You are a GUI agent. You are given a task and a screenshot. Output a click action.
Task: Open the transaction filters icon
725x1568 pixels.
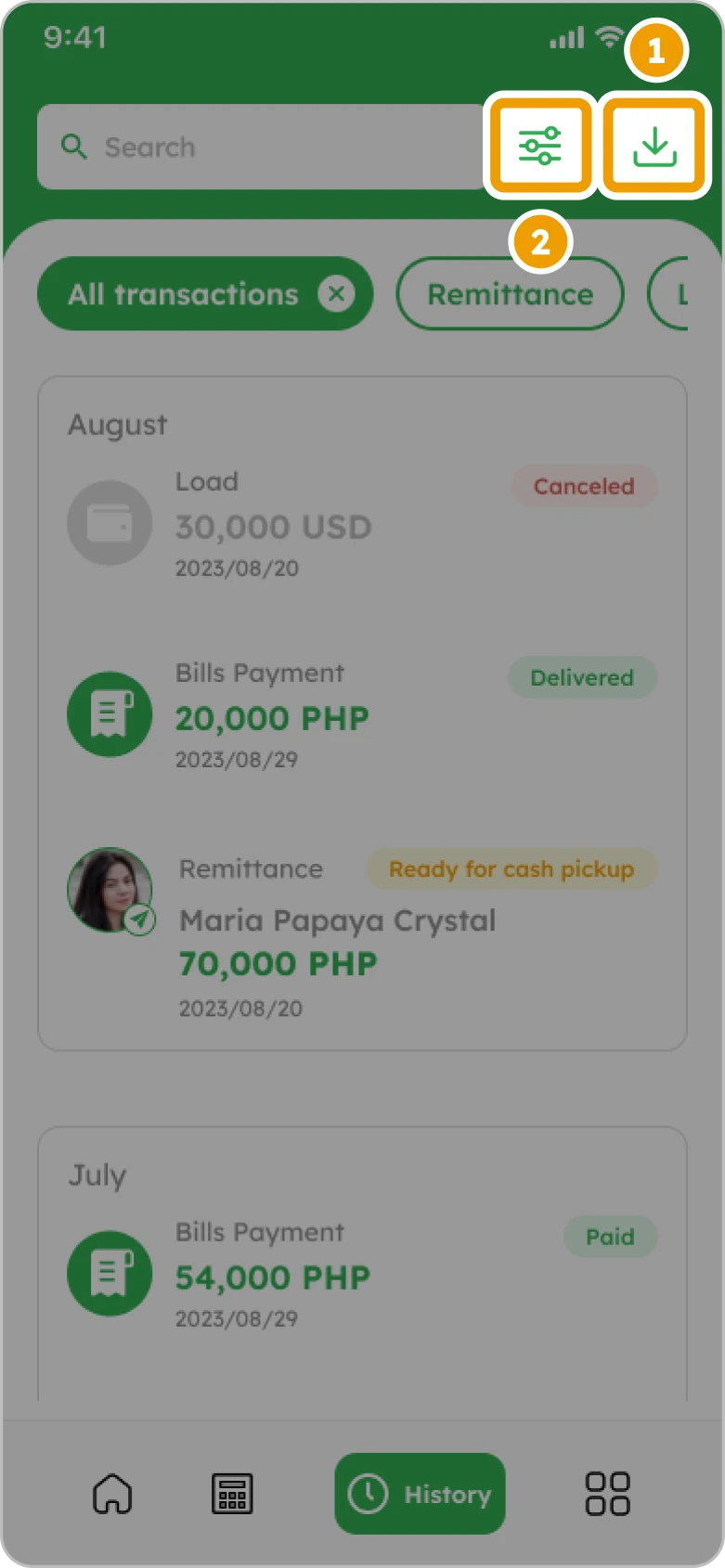(539, 145)
